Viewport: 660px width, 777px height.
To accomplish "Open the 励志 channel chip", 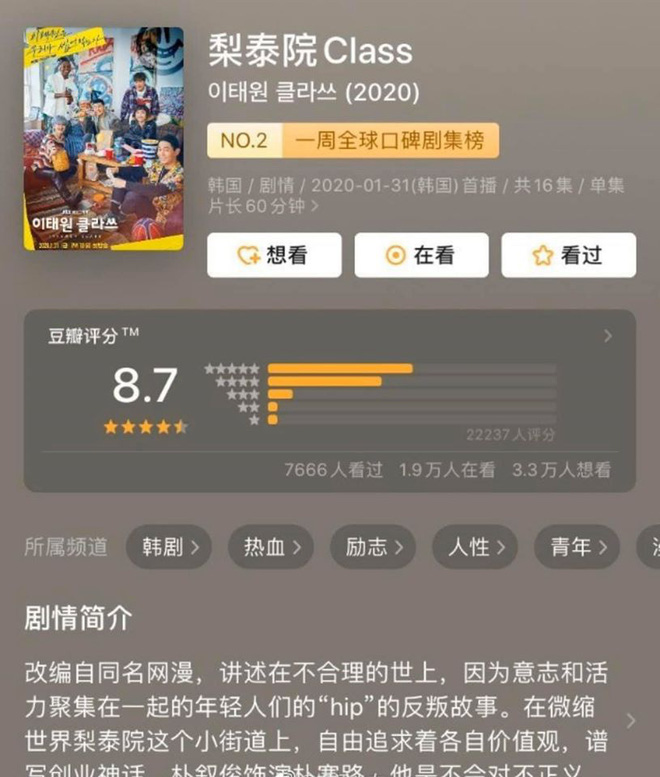I will click(x=373, y=547).
